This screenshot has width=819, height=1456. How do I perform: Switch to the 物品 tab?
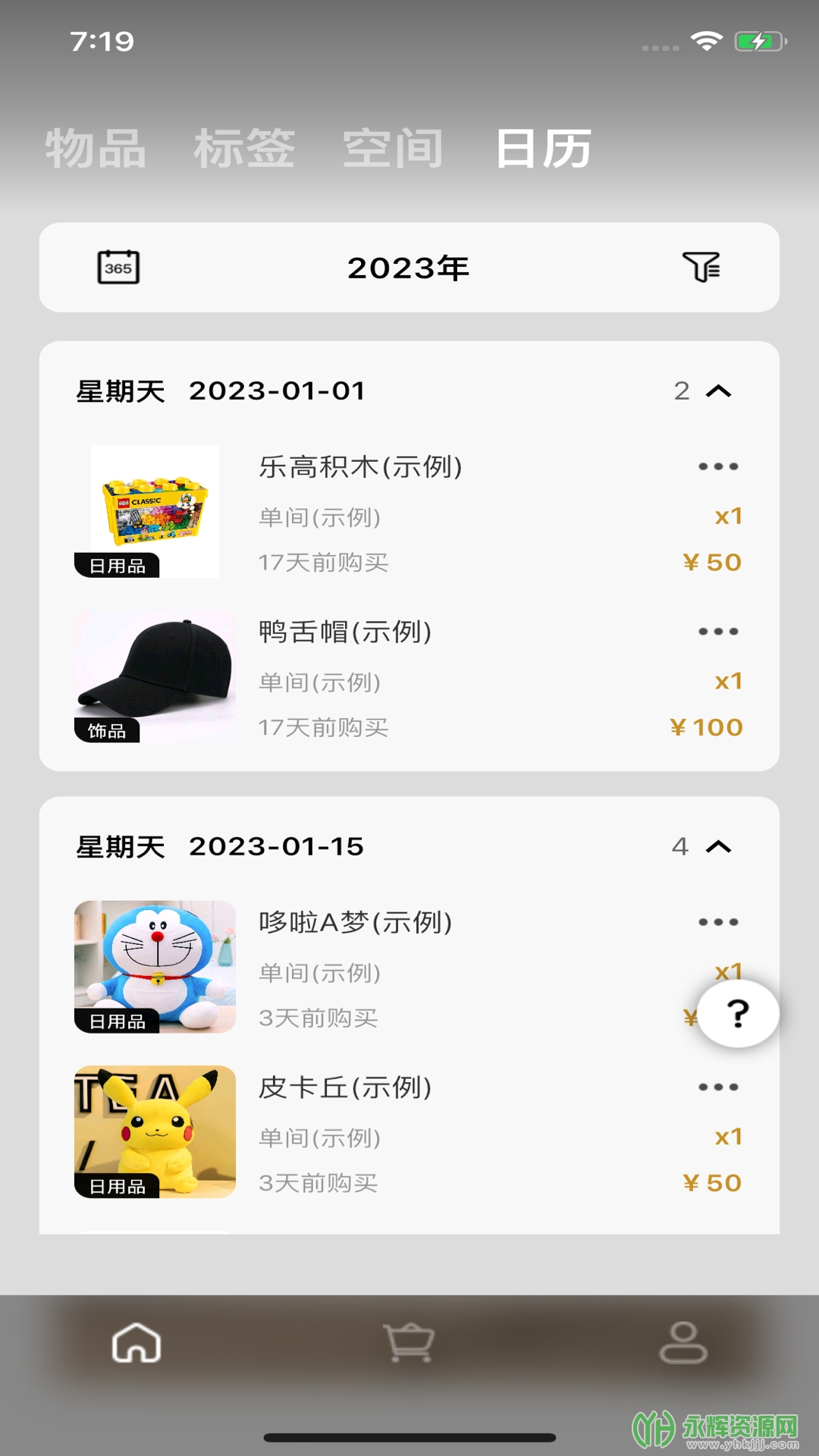point(96,149)
